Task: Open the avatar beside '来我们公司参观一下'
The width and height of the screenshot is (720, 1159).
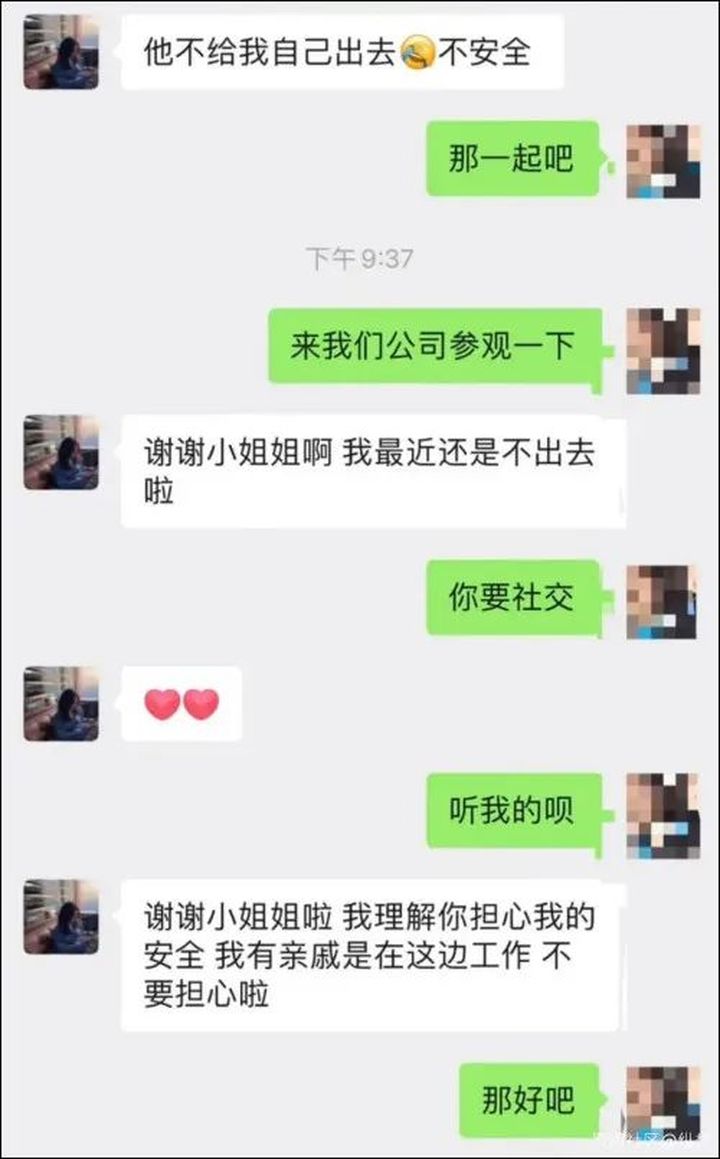Action: [x=663, y=350]
